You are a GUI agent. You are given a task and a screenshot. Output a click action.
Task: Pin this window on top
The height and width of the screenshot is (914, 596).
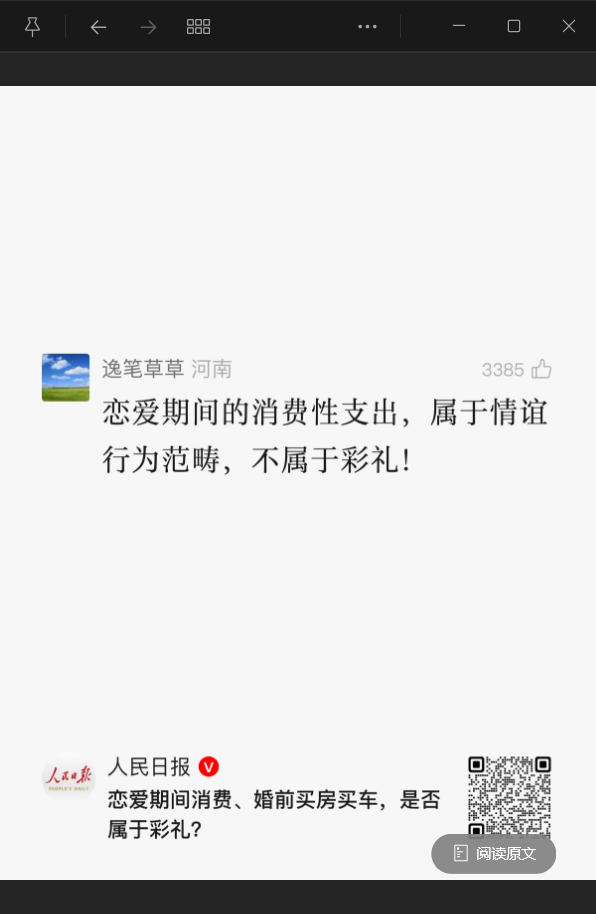coord(33,27)
